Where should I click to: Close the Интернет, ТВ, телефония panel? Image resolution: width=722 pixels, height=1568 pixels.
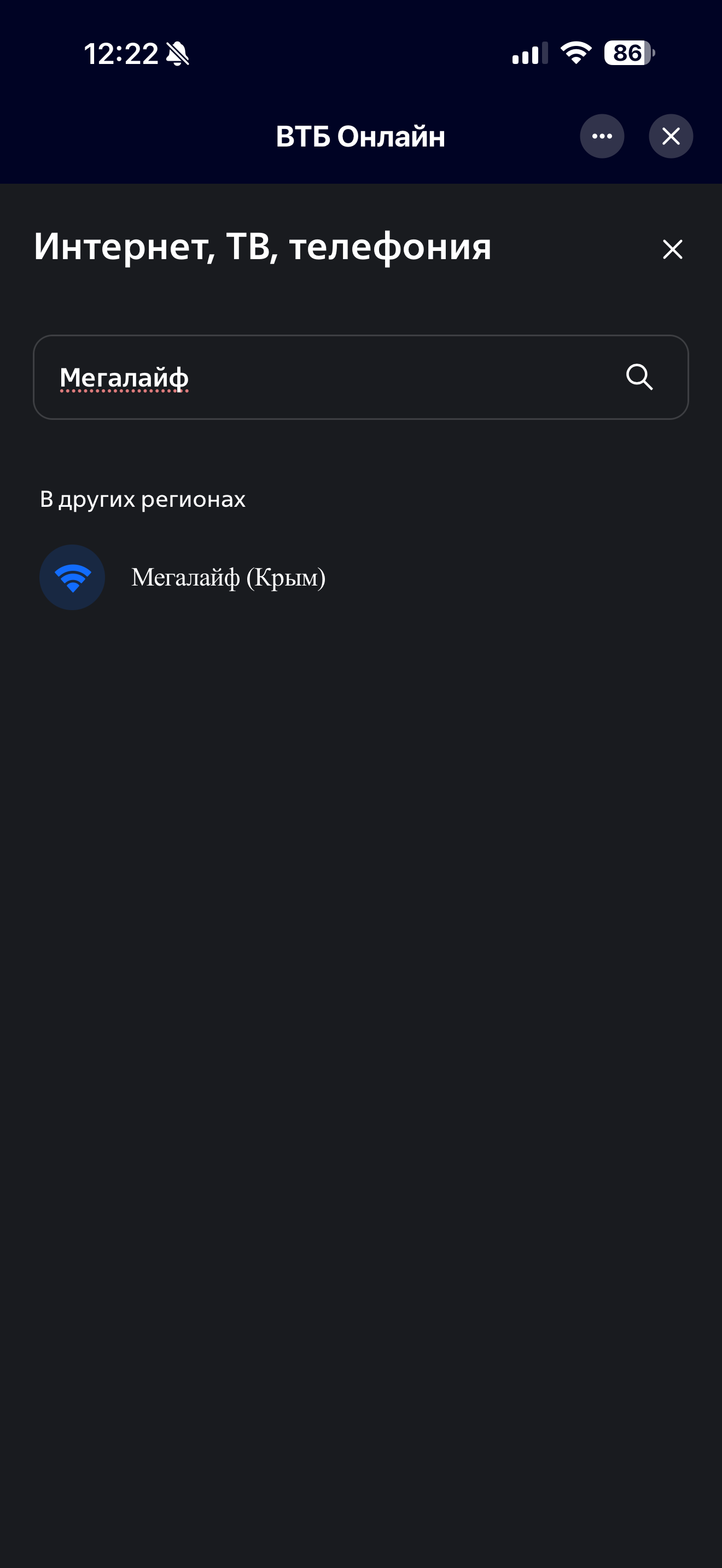click(672, 249)
